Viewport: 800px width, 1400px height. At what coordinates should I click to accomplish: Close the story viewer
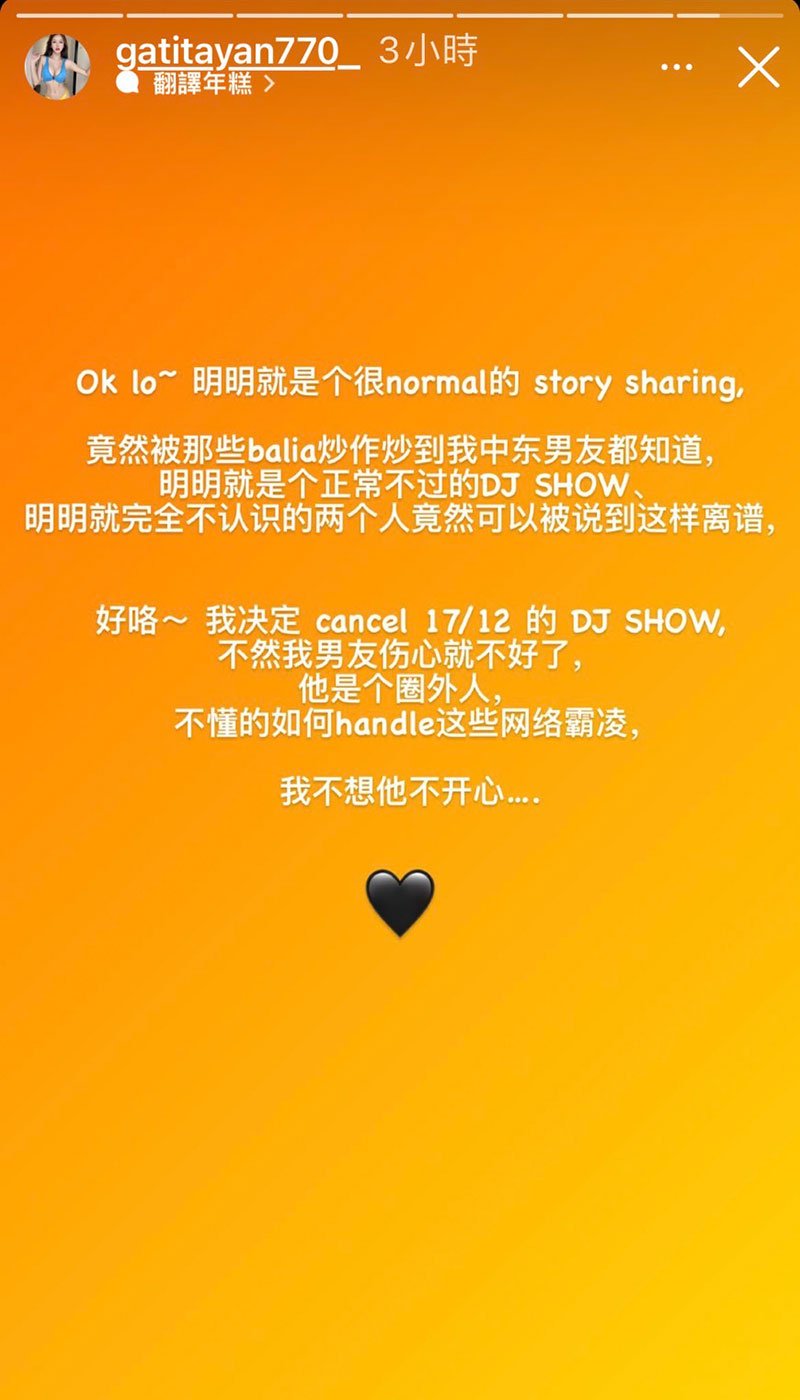click(758, 67)
